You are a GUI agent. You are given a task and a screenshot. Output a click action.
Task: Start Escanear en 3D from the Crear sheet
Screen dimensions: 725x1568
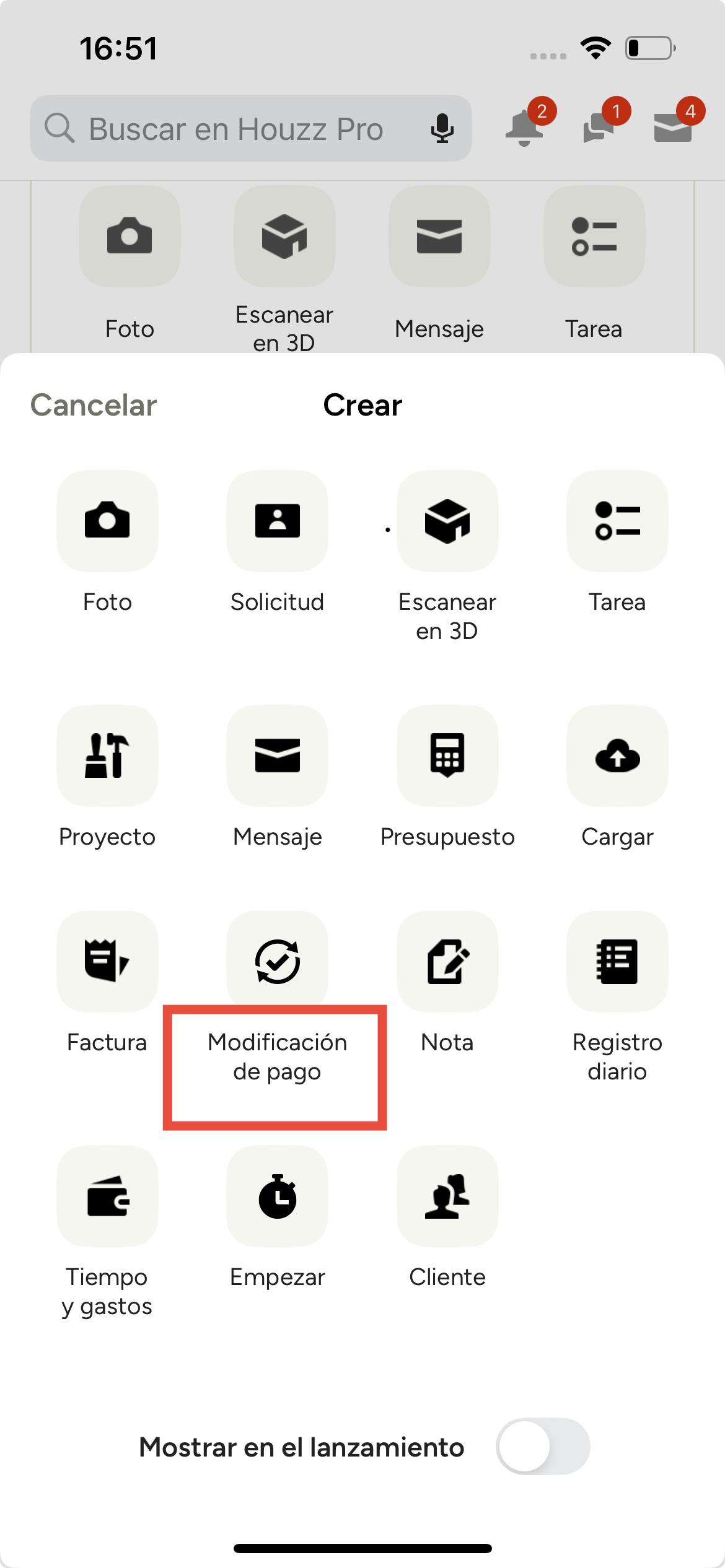[447, 521]
